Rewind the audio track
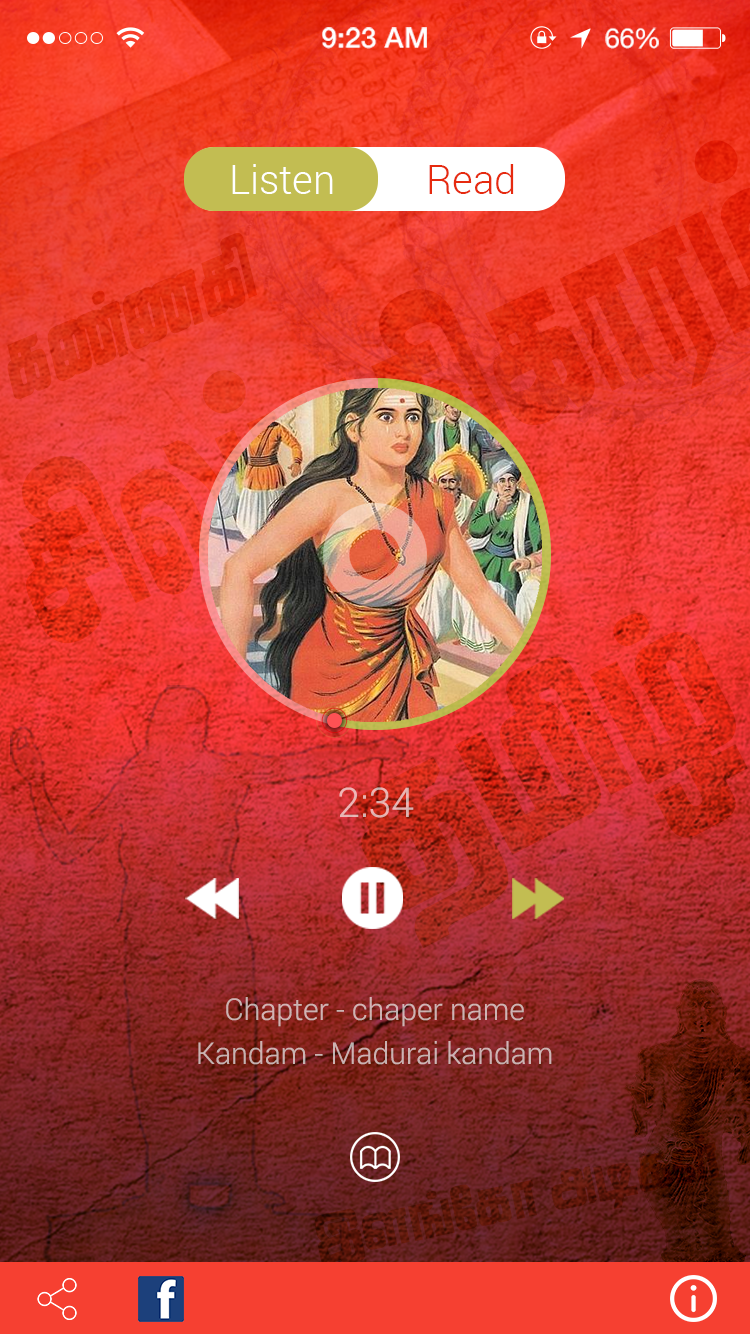 pos(213,898)
